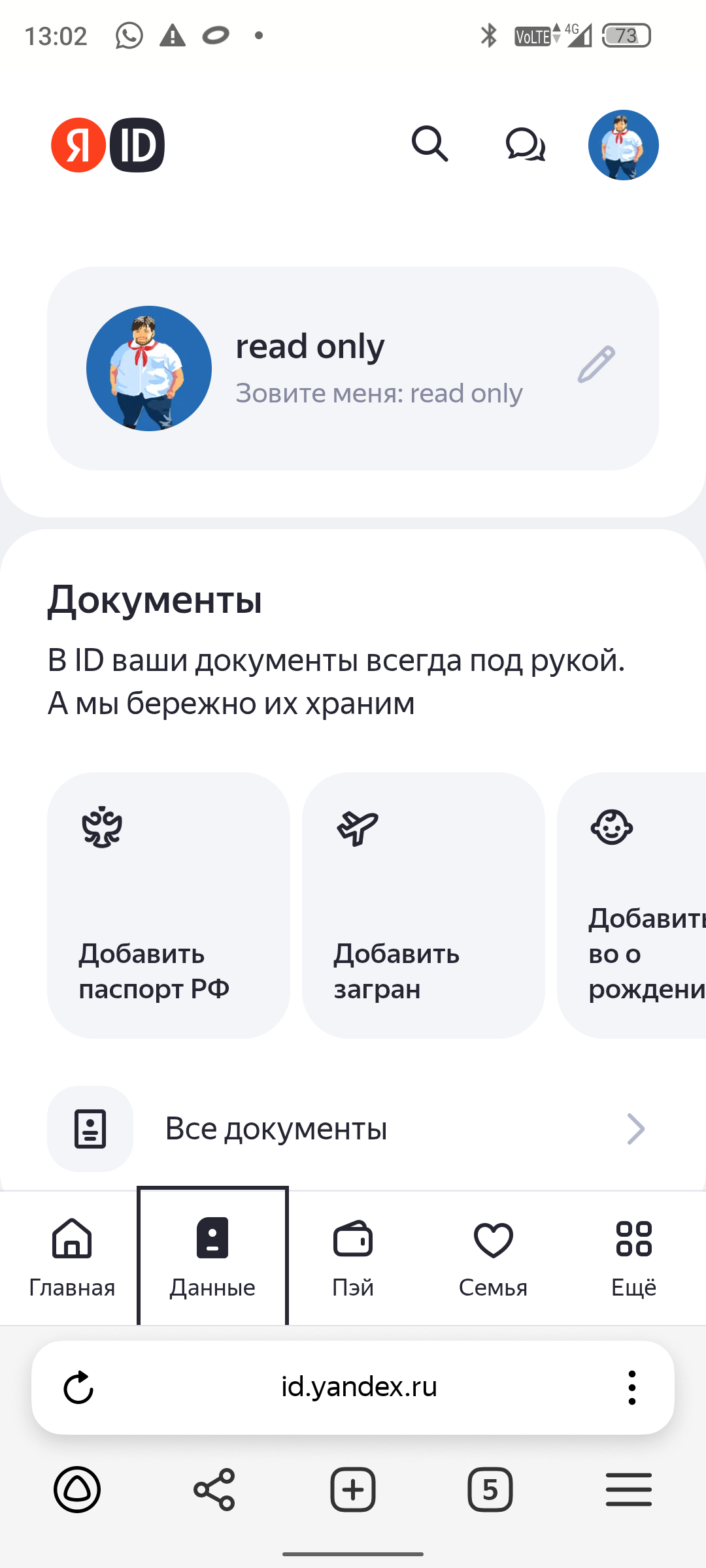Tap the Добавить загран card
Image resolution: width=706 pixels, height=1568 pixels.
coord(424,905)
